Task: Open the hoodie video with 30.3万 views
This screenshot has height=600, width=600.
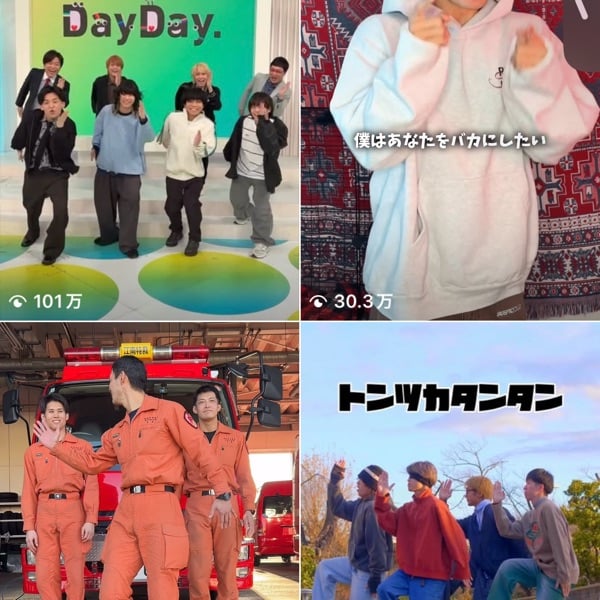Action: point(450,160)
